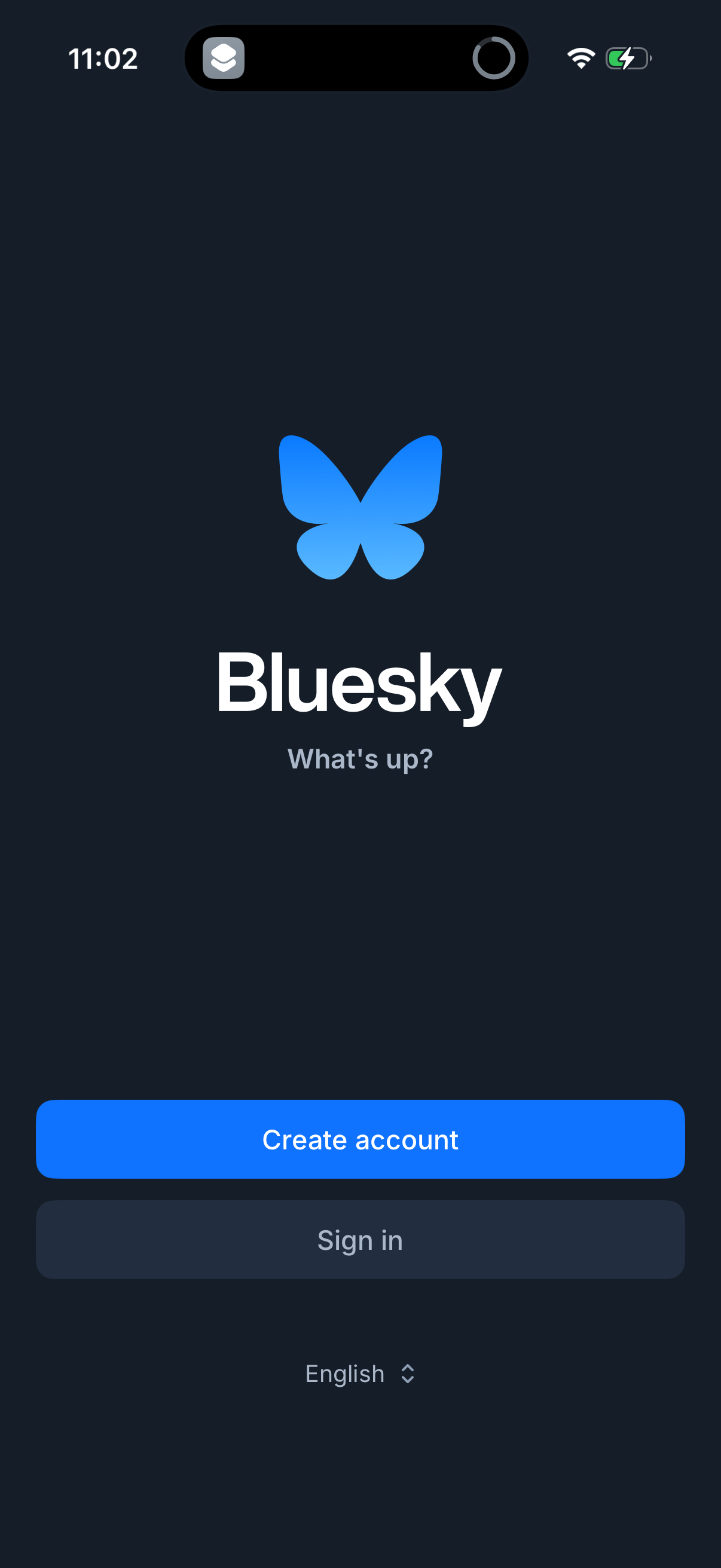Tap the app icon in the Dynamic Island
The width and height of the screenshot is (721, 1568).
coord(224,58)
